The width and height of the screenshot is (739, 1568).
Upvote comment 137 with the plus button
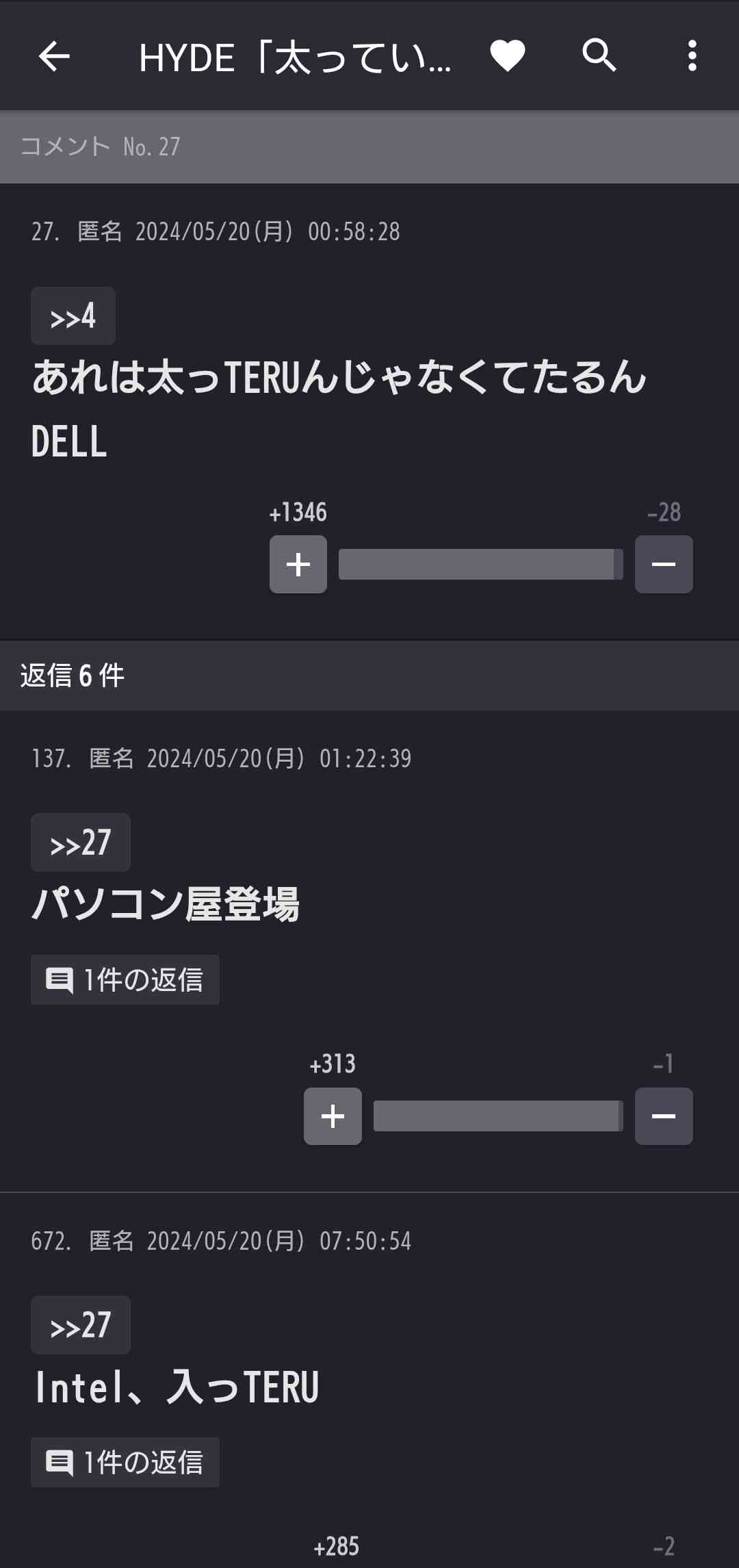click(x=333, y=1116)
